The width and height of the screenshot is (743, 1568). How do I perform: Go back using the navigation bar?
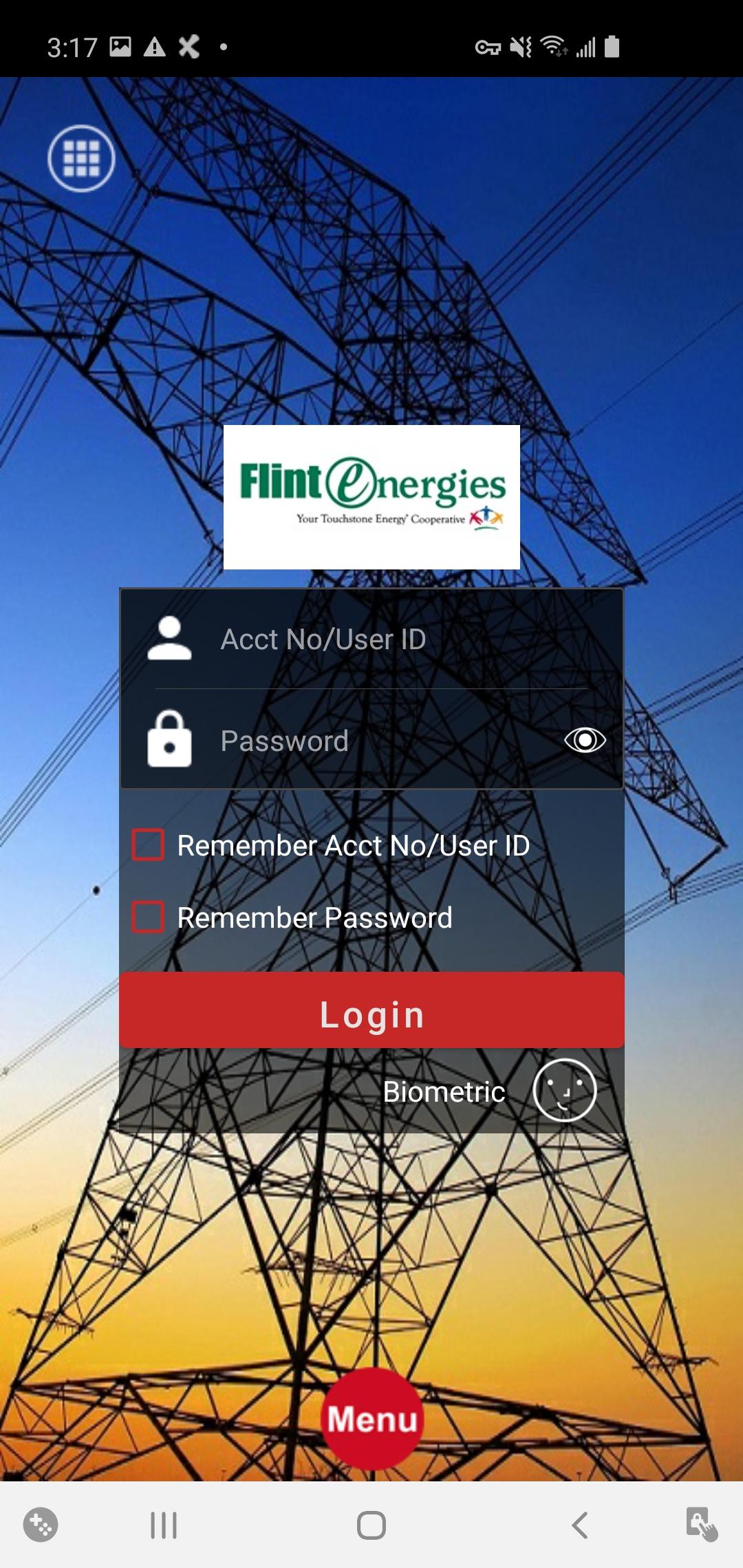click(580, 1525)
